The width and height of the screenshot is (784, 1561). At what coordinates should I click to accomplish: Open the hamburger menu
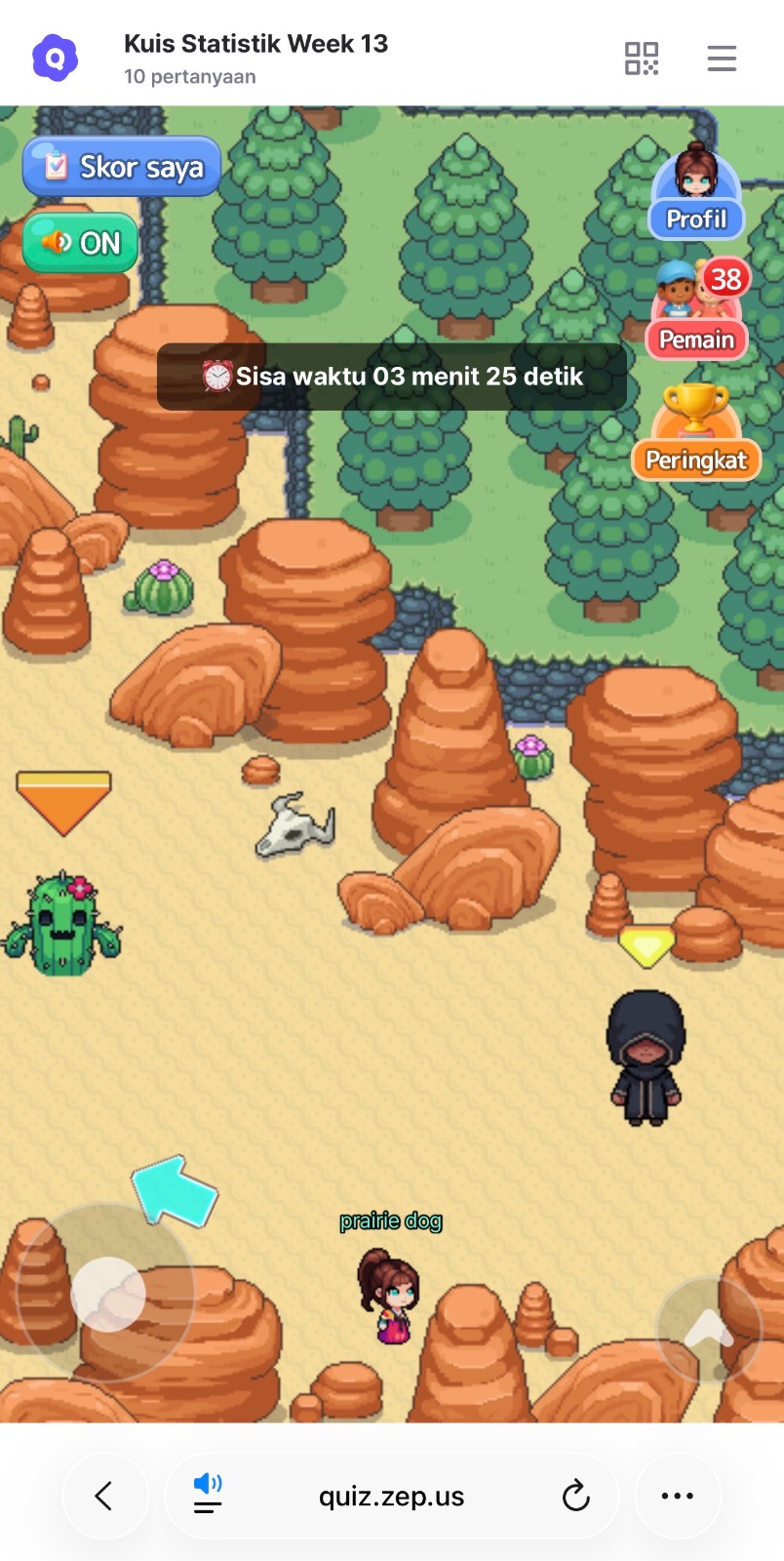click(x=722, y=59)
